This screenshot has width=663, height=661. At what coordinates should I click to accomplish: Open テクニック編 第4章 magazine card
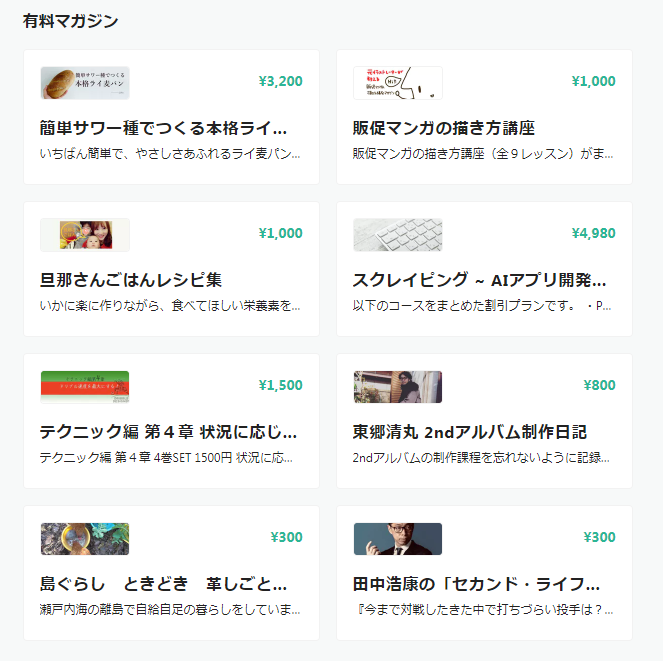coord(168,432)
